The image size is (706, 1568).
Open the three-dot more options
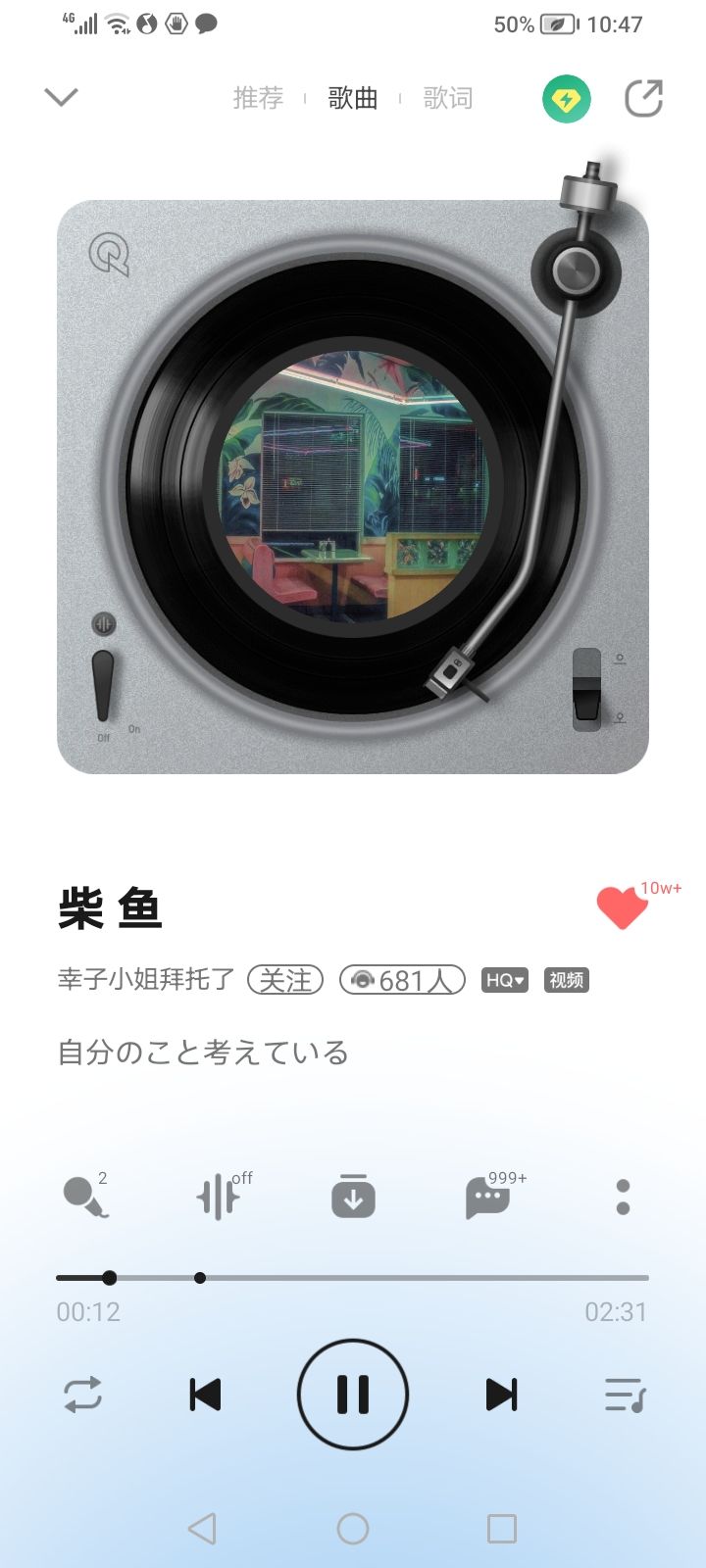[x=623, y=1198]
